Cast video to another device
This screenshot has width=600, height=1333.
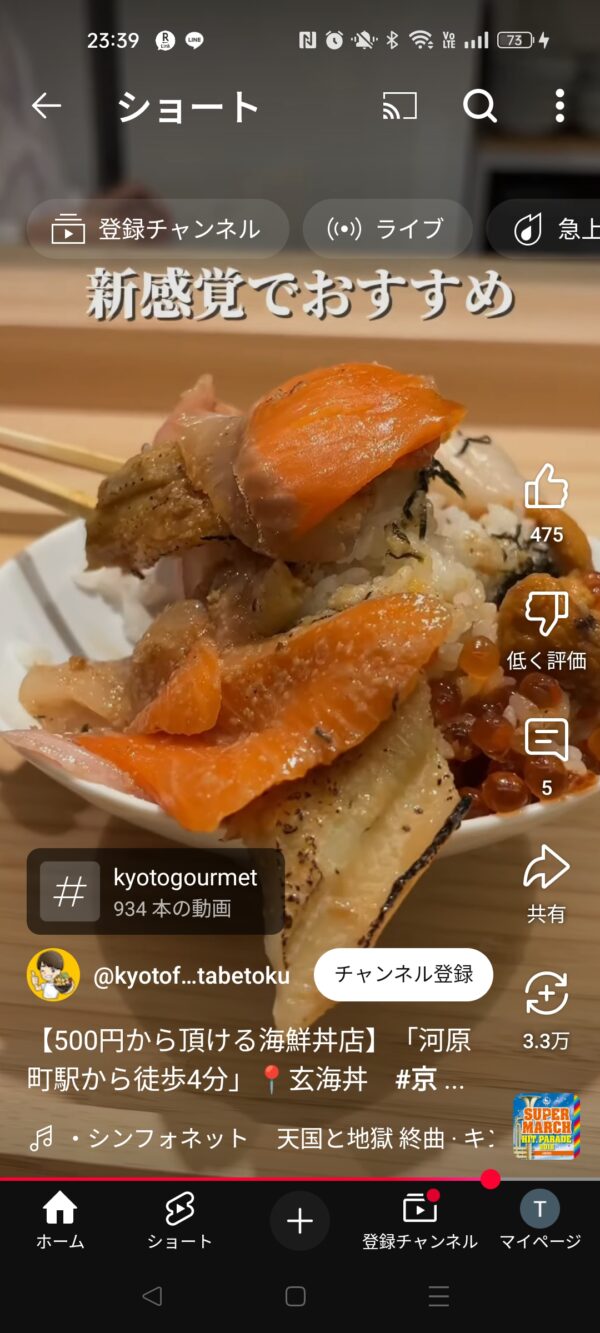399,105
